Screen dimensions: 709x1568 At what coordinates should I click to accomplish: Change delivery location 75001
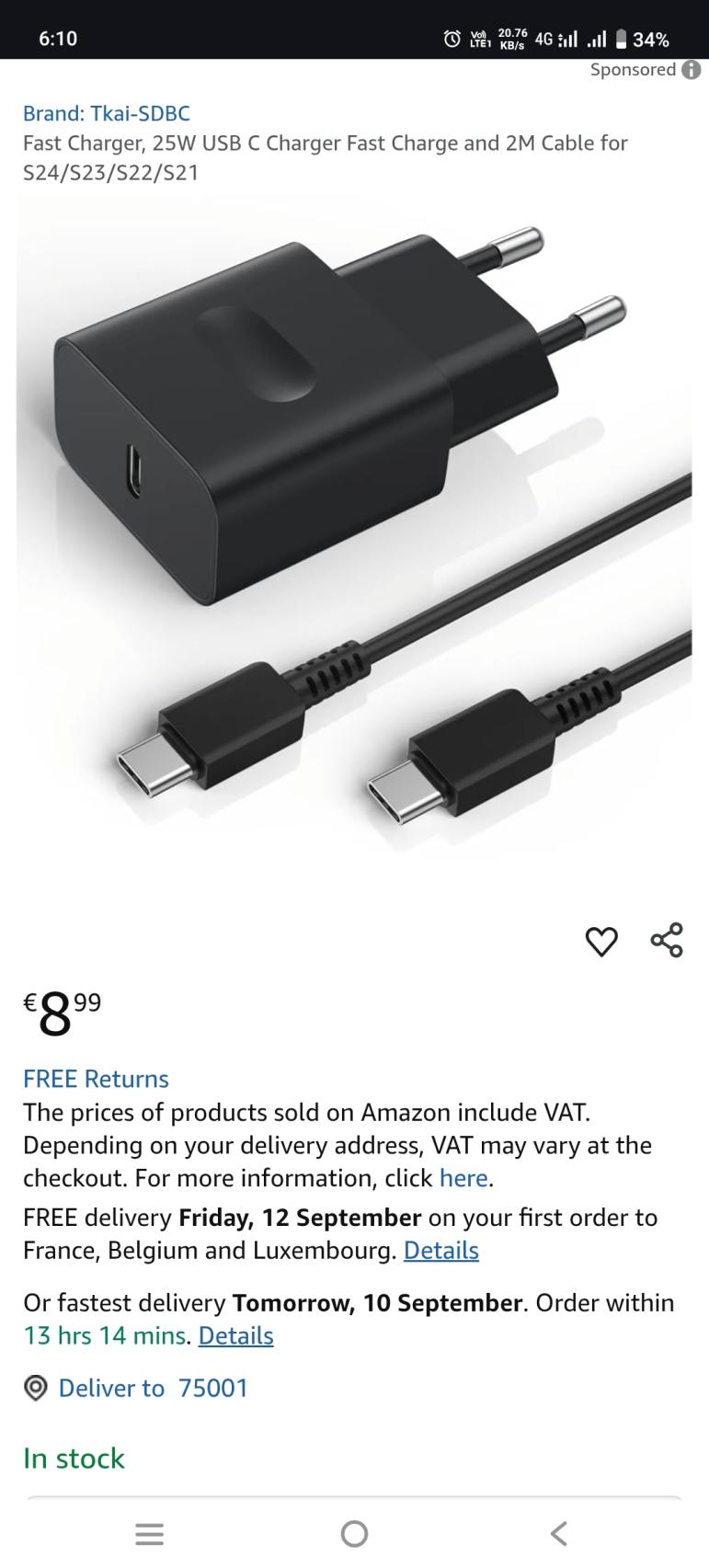(x=153, y=1388)
